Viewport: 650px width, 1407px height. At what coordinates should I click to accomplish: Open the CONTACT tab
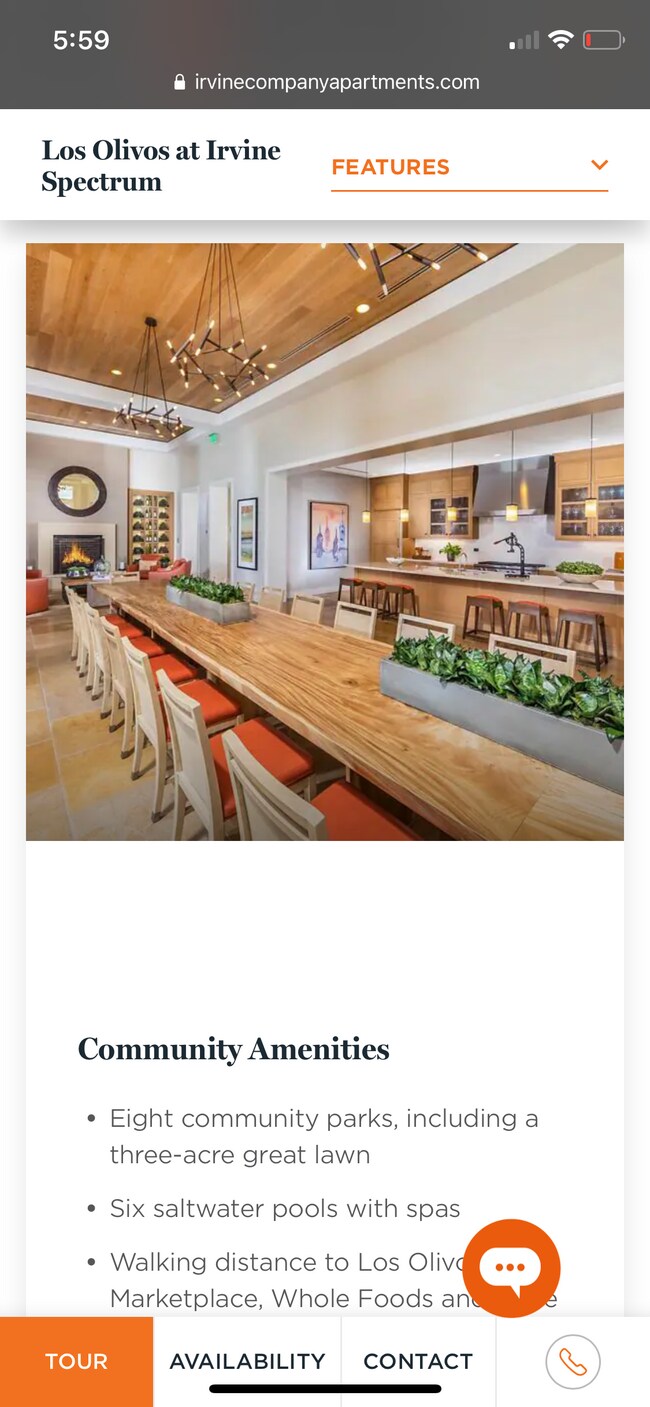point(418,1361)
